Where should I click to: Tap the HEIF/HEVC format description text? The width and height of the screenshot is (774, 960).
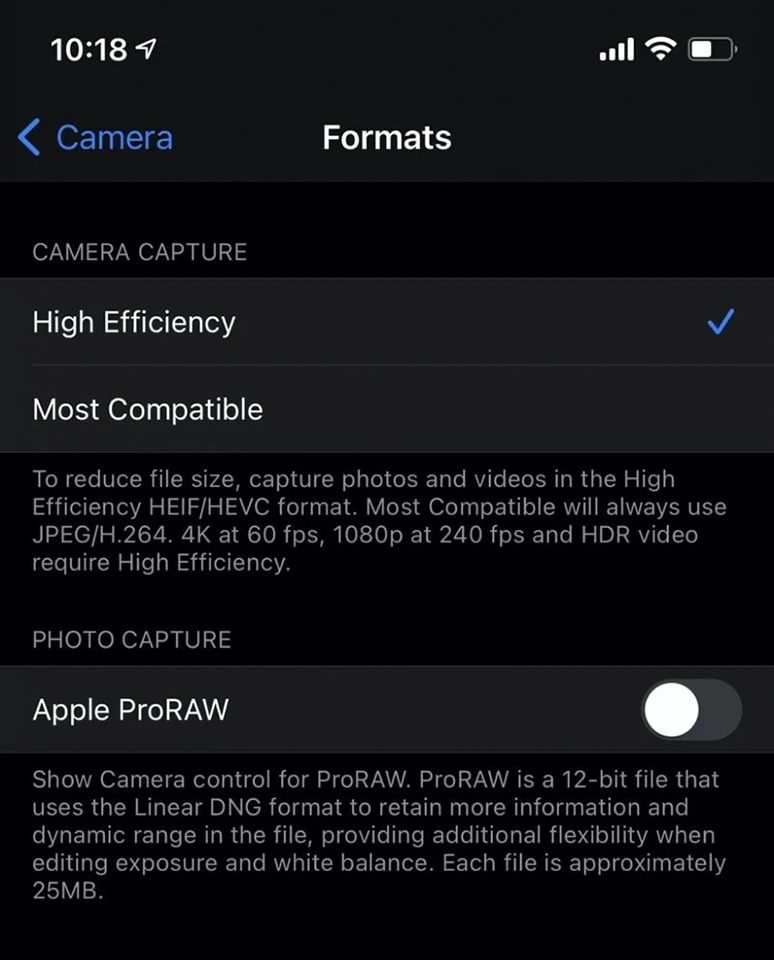(380, 520)
